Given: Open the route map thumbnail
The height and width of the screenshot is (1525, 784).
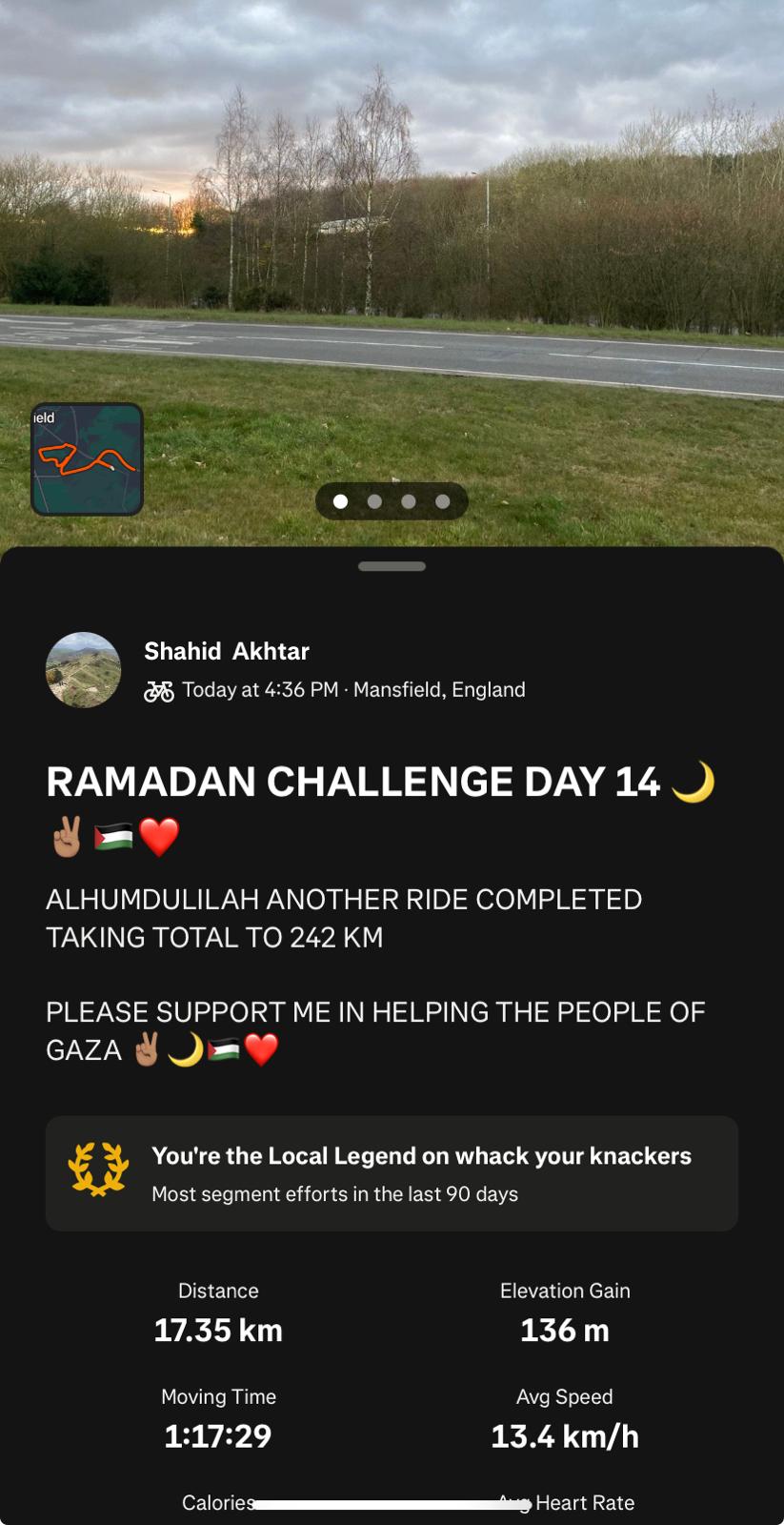Looking at the screenshot, I should point(87,459).
